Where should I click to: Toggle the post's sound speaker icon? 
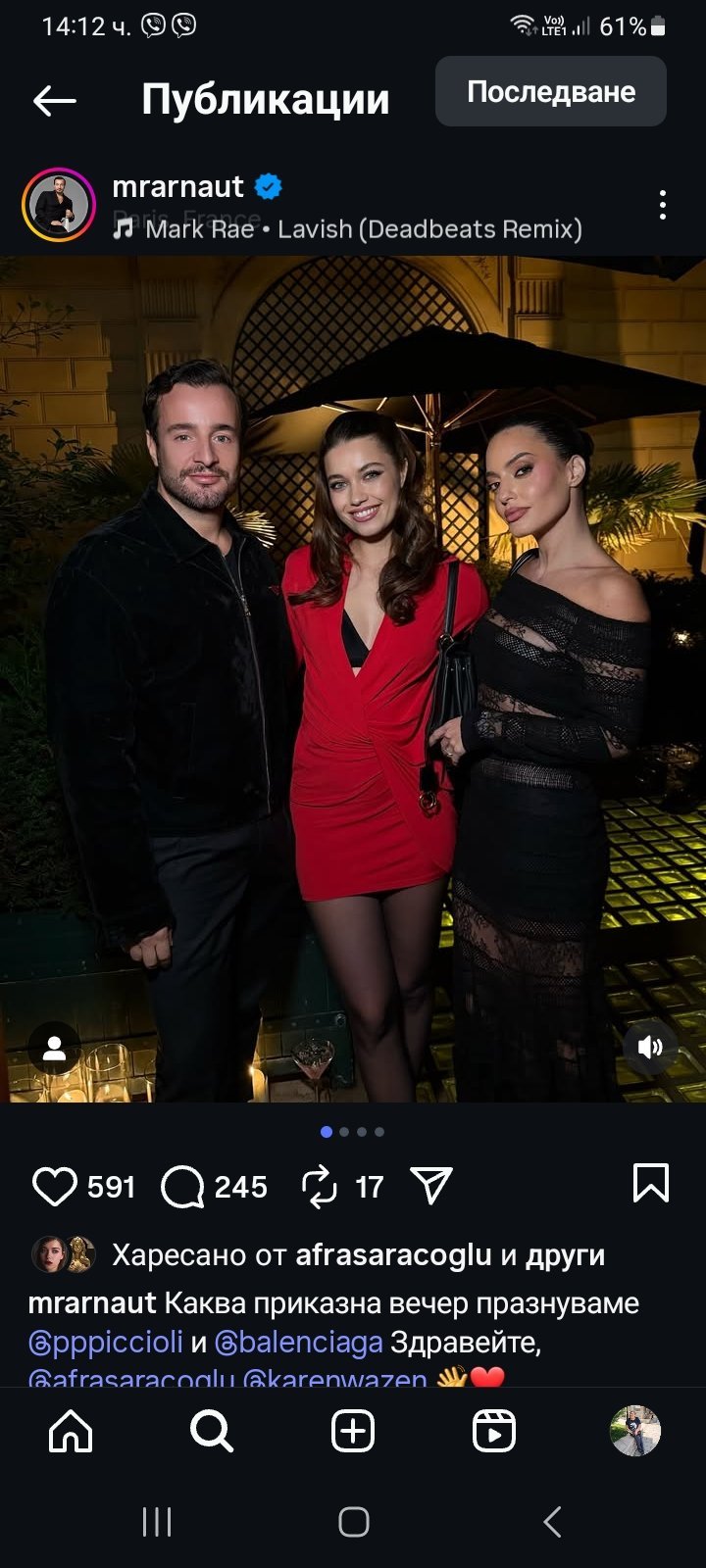coord(650,1048)
